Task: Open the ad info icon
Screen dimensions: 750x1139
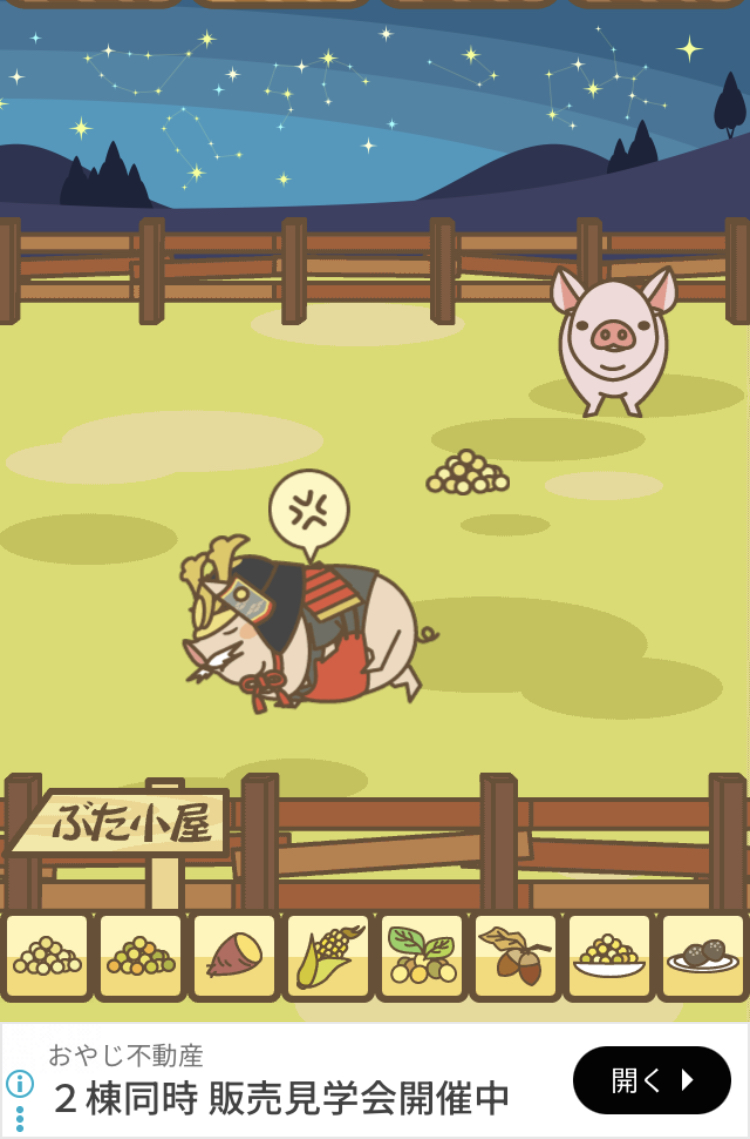Action: (x=20, y=1083)
